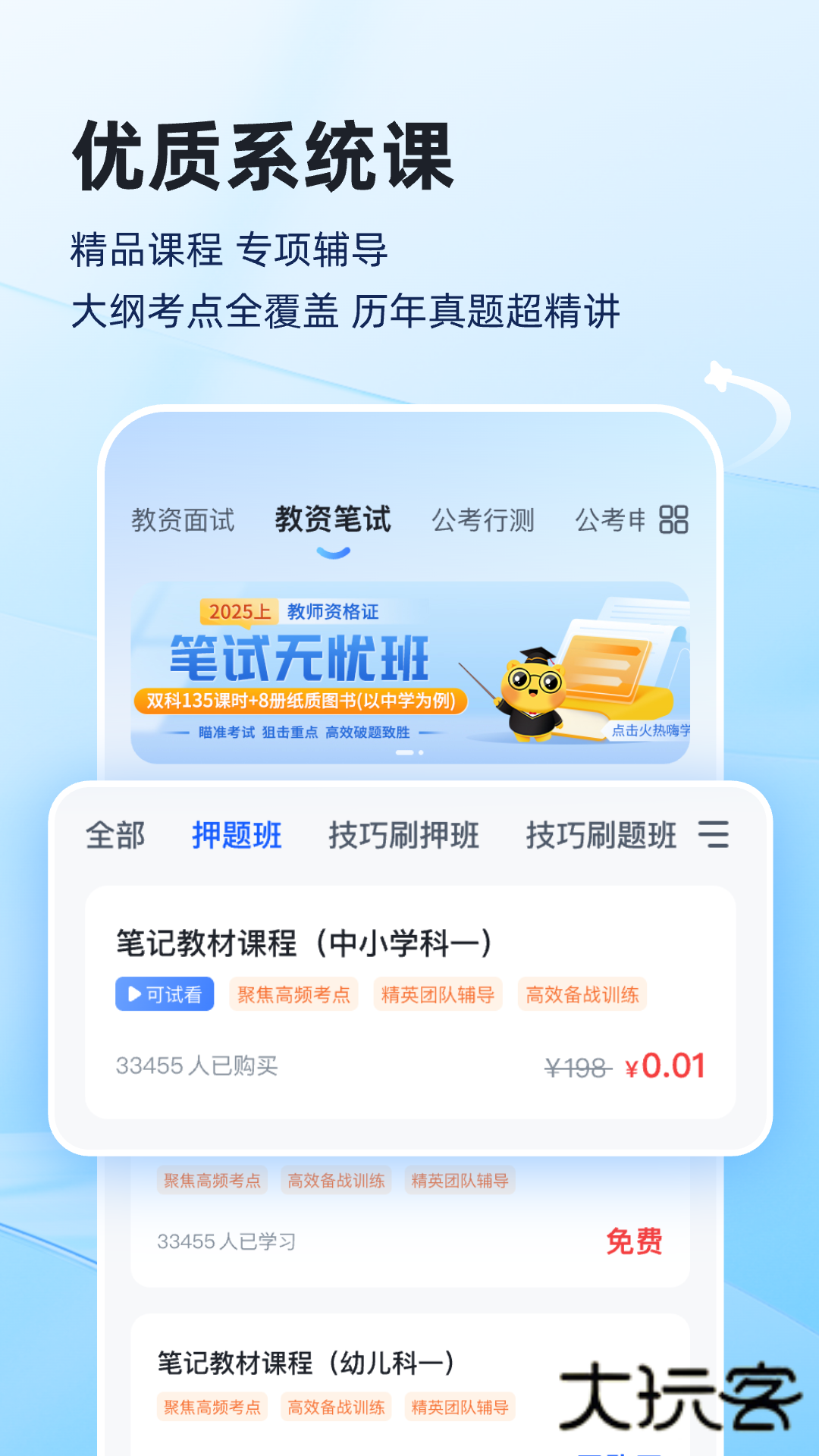The width and height of the screenshot is (819, 1456).
Task: Tap the 聚焦高频考点 tag on the first course
Action: [x=293, y=993]
